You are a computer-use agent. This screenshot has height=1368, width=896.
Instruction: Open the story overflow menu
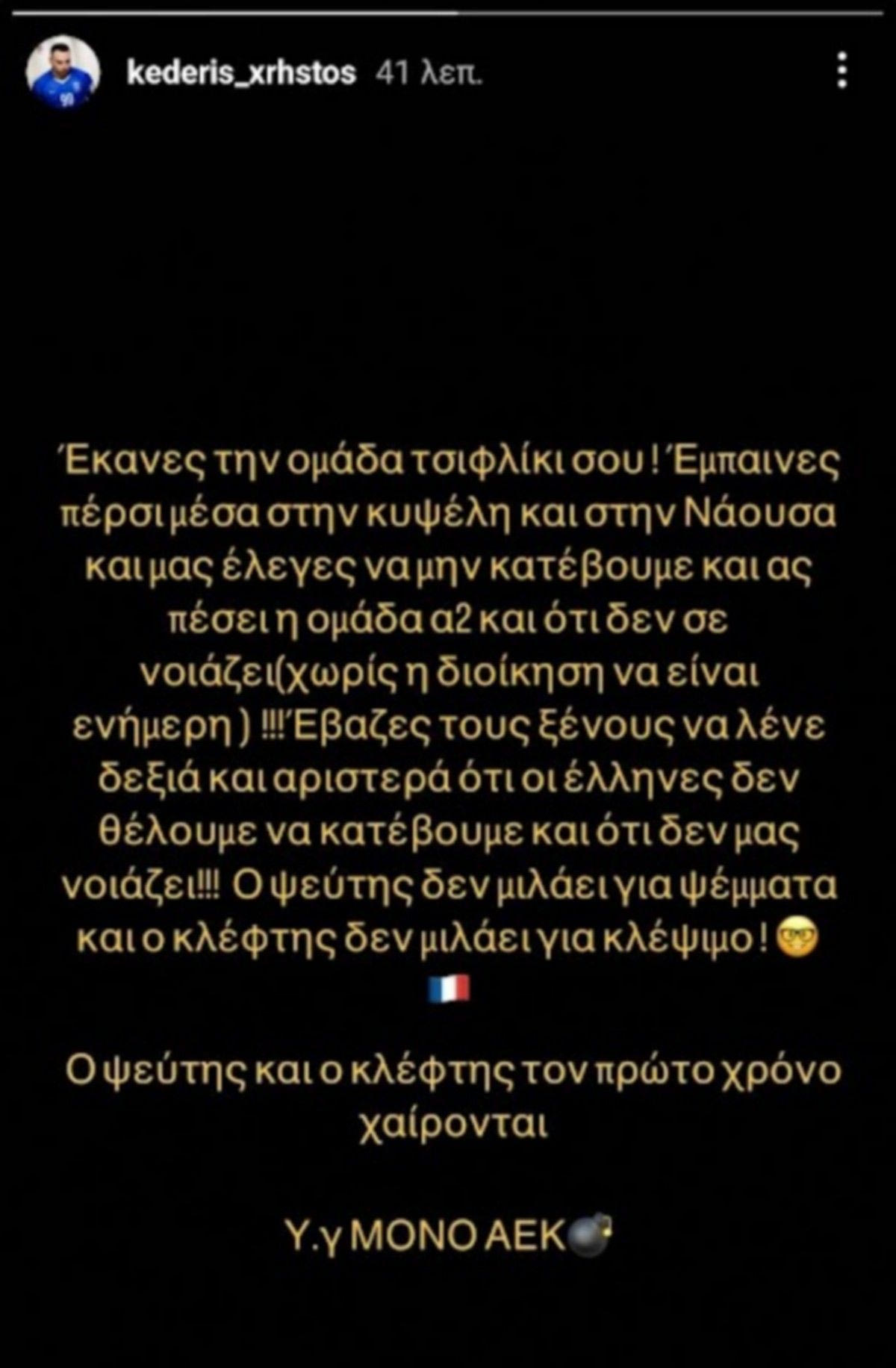[841, 72]
